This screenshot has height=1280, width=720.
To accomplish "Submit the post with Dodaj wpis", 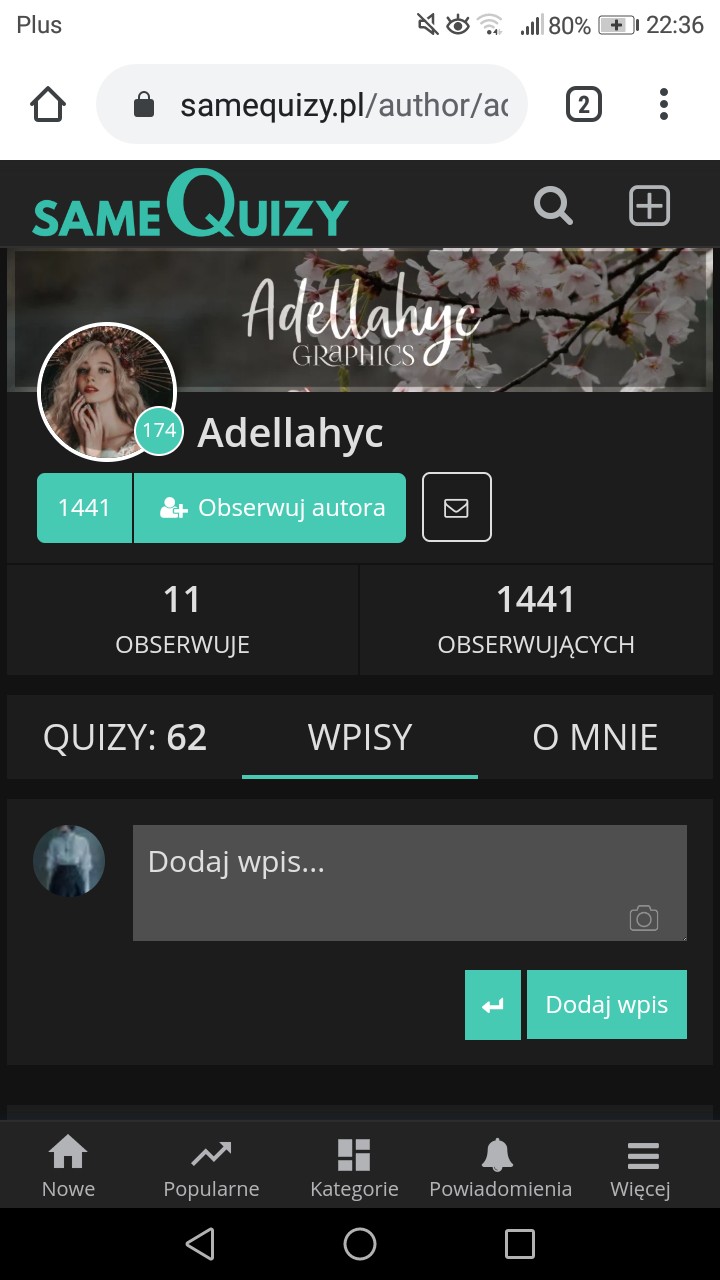I will tap(607, 1005).
